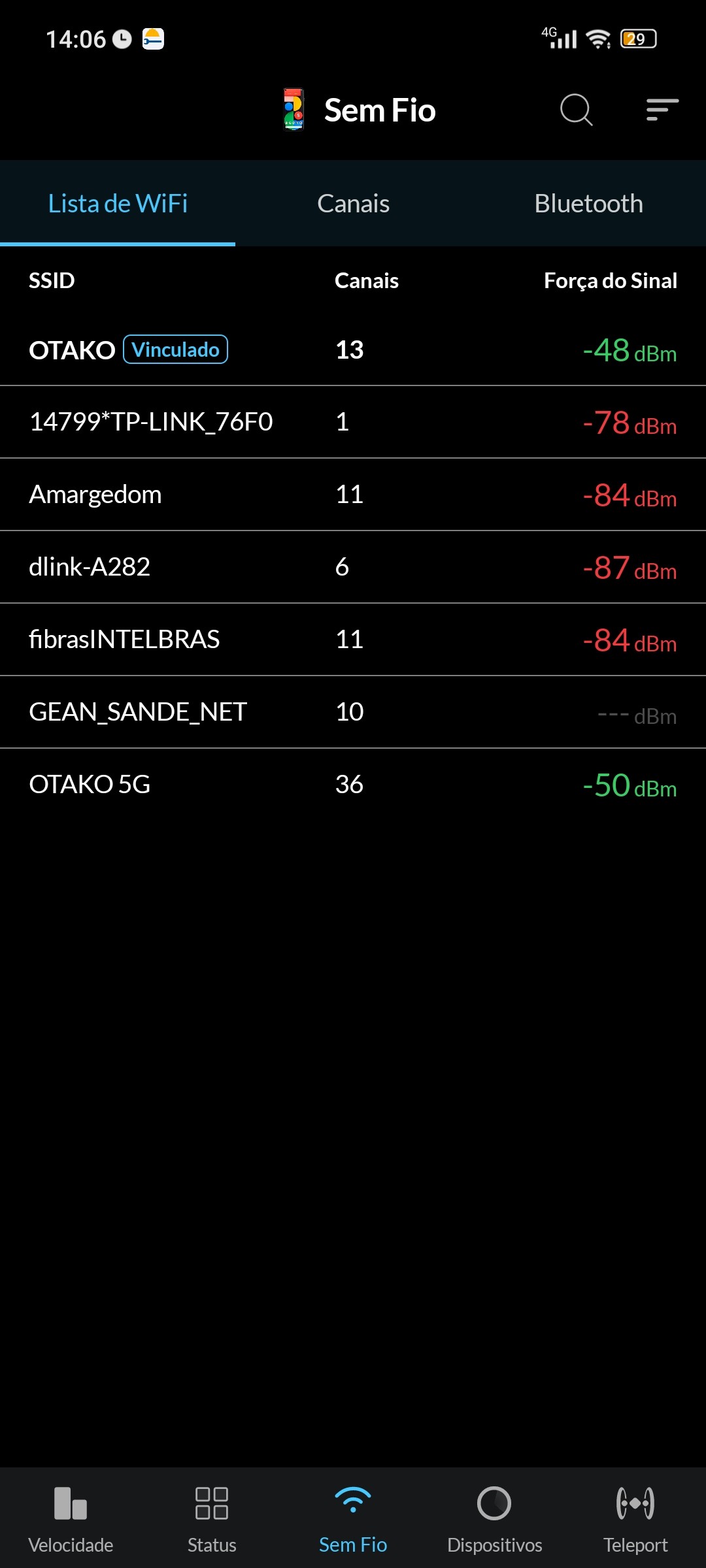Switch to the Canais tab
This screenshot has height=1568, width=706.
pyautogui.click(x=353, y=204)
